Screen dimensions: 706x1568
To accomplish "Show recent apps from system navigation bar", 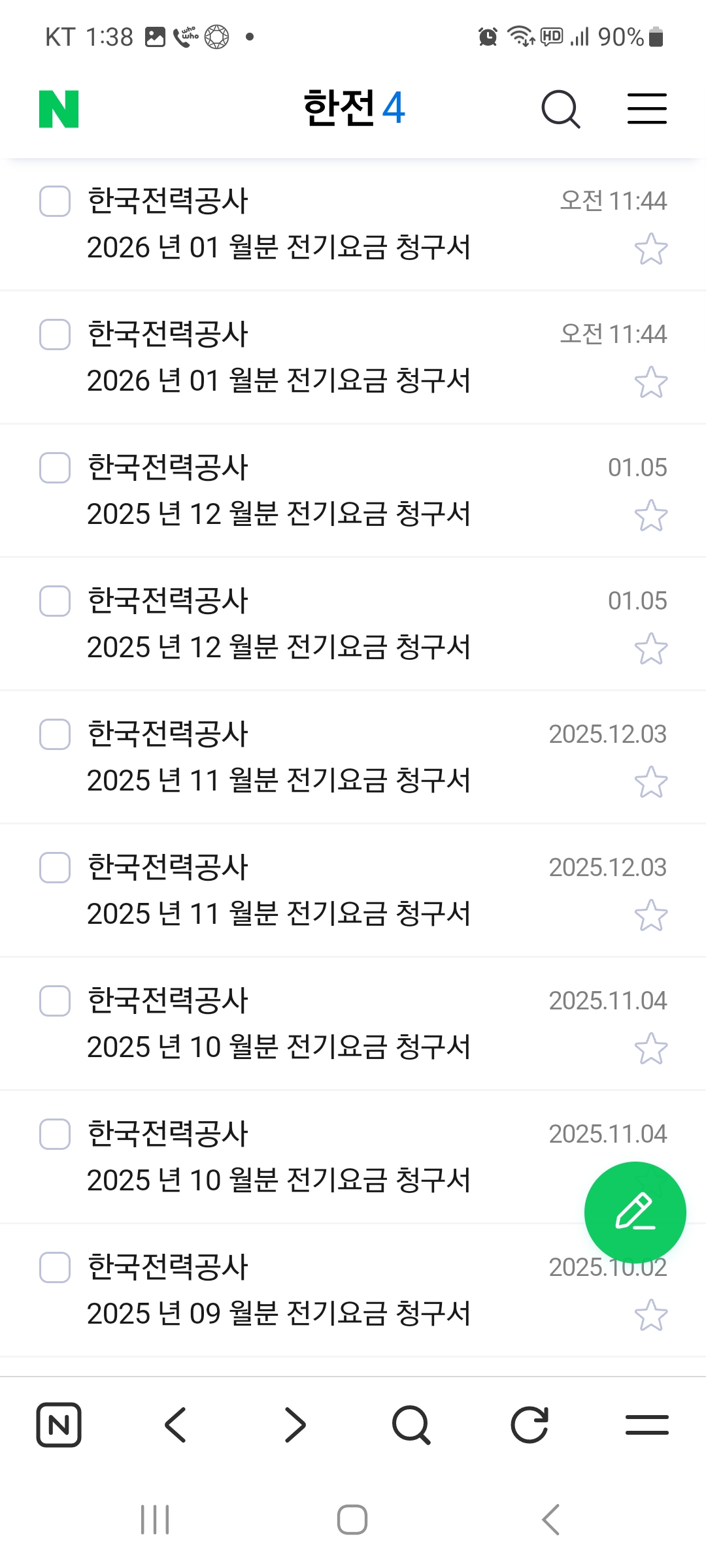I will (x=155, y=1519).
